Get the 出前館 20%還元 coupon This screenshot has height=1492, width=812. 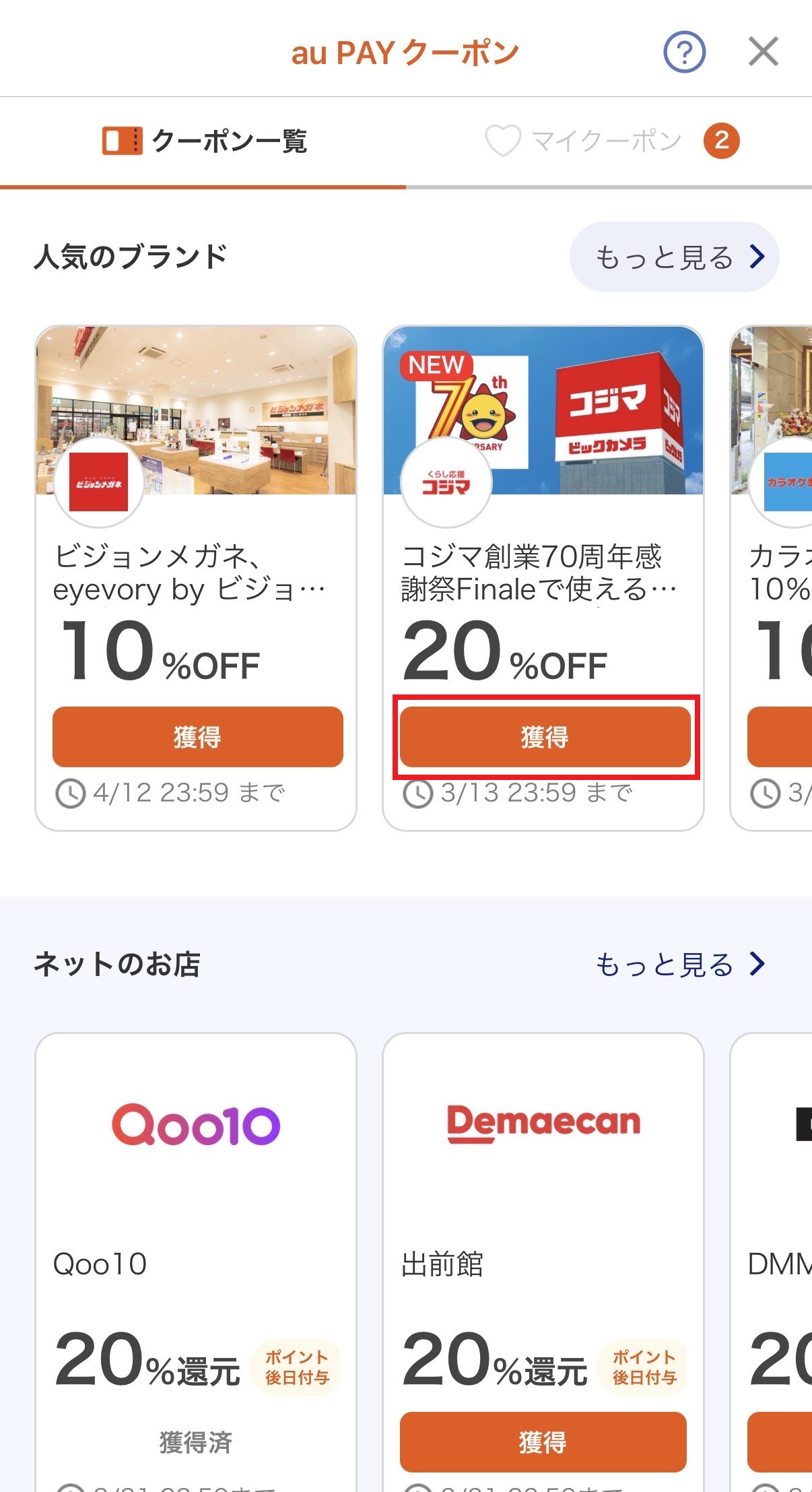click(x=543, y=1442)
